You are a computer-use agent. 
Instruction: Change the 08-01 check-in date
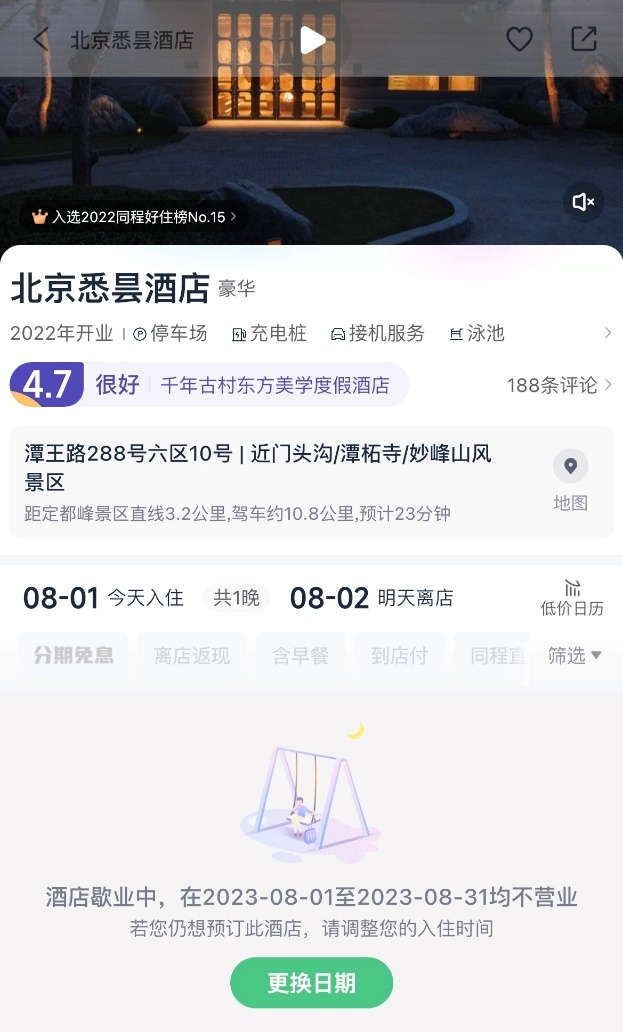coord(103,598)
